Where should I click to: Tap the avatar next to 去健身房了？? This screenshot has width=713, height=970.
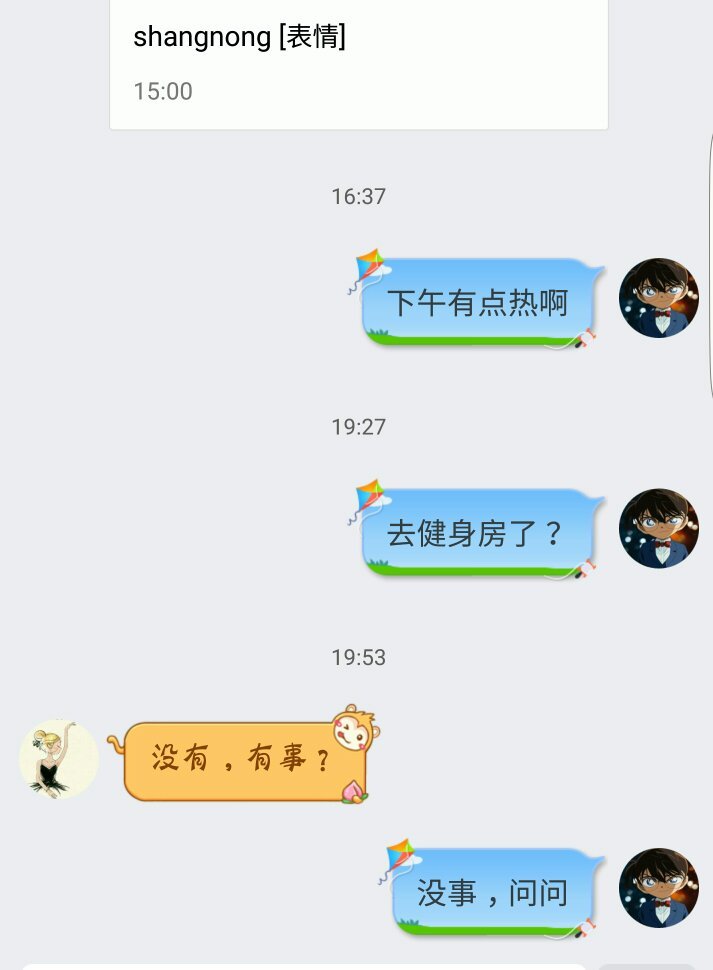[658, 529]
